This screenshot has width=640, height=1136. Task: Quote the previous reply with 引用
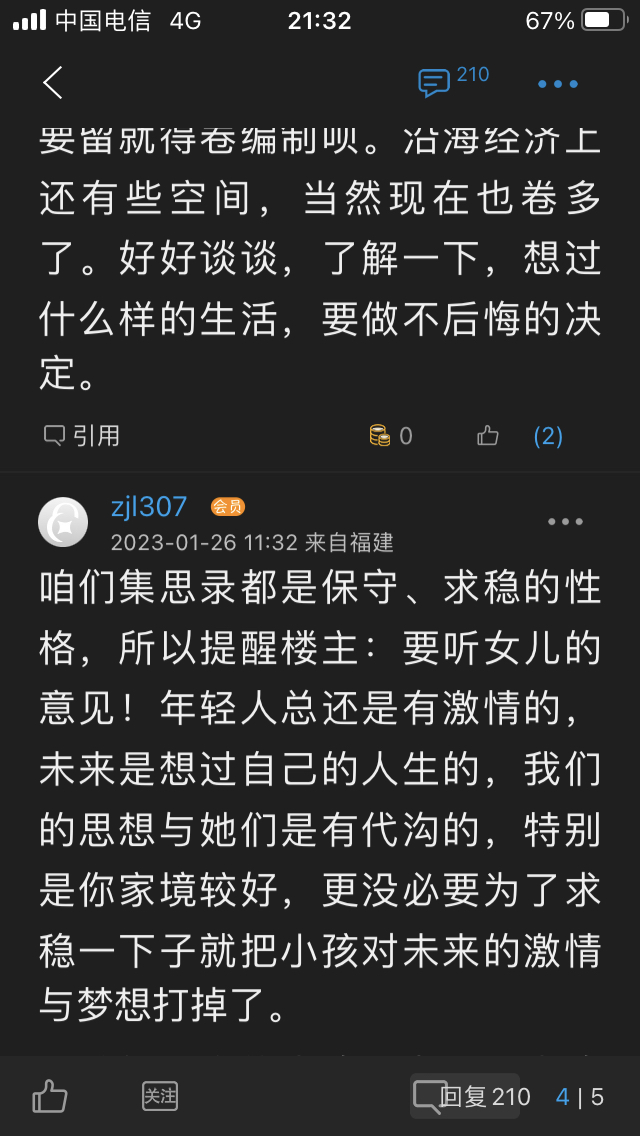[82, 435]
